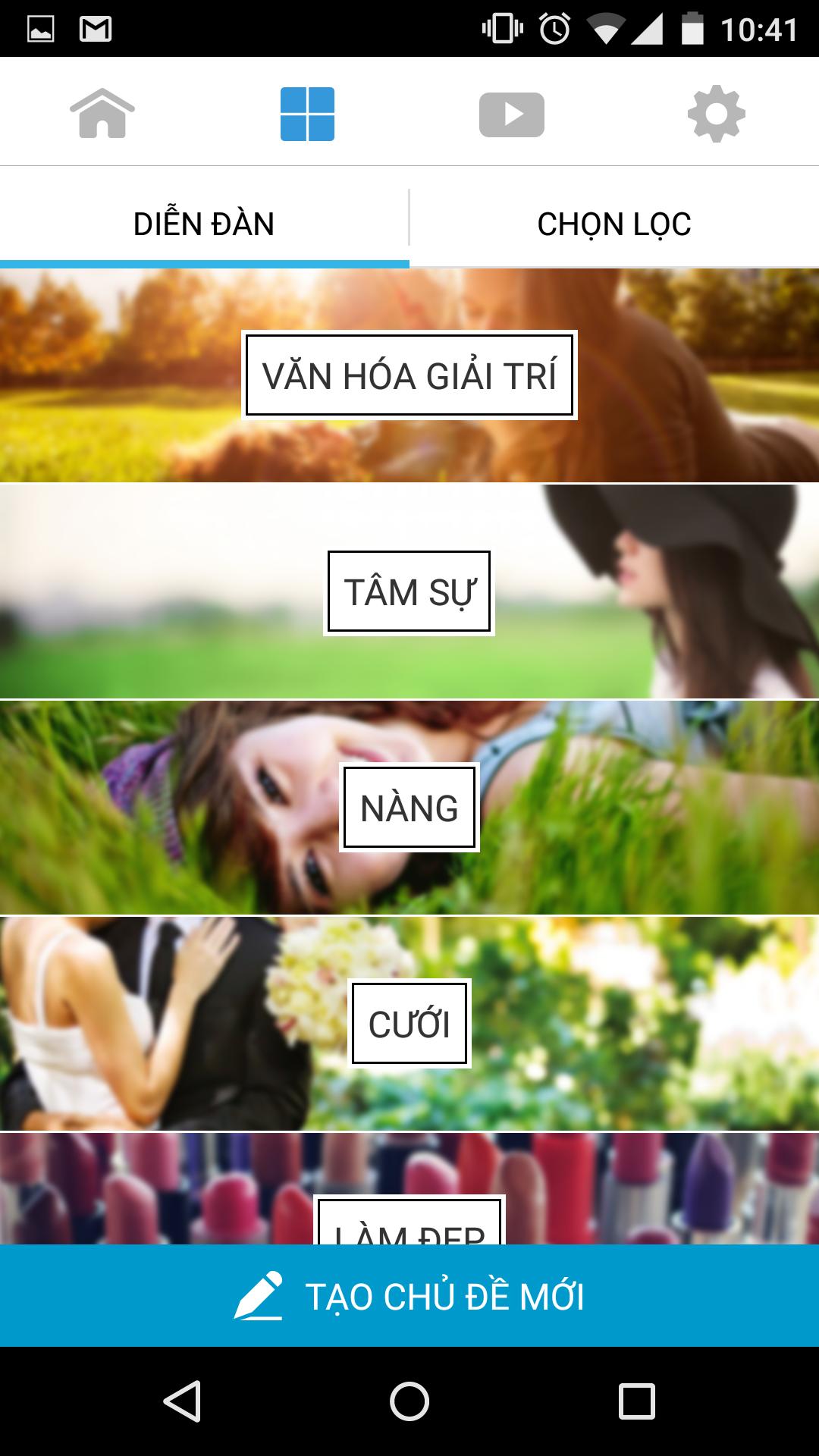Go back with the system back button
Screen dimensions: 819x1456
182,1401
